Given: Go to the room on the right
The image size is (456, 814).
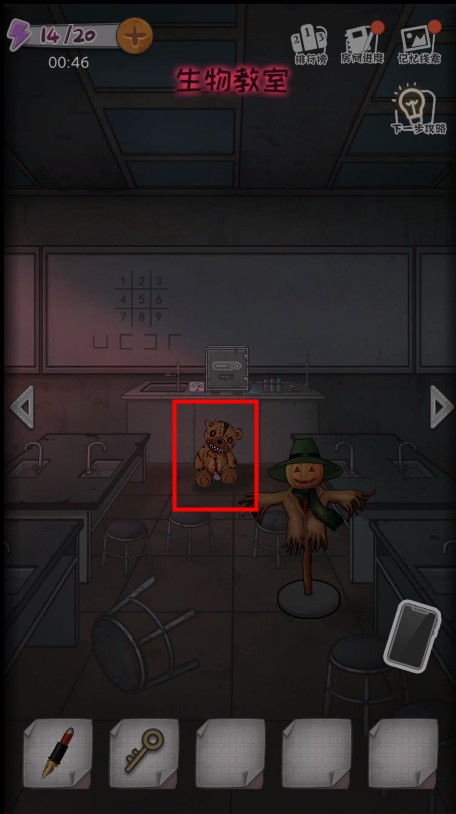Looking at the screenshot, I should click(441, 406).
